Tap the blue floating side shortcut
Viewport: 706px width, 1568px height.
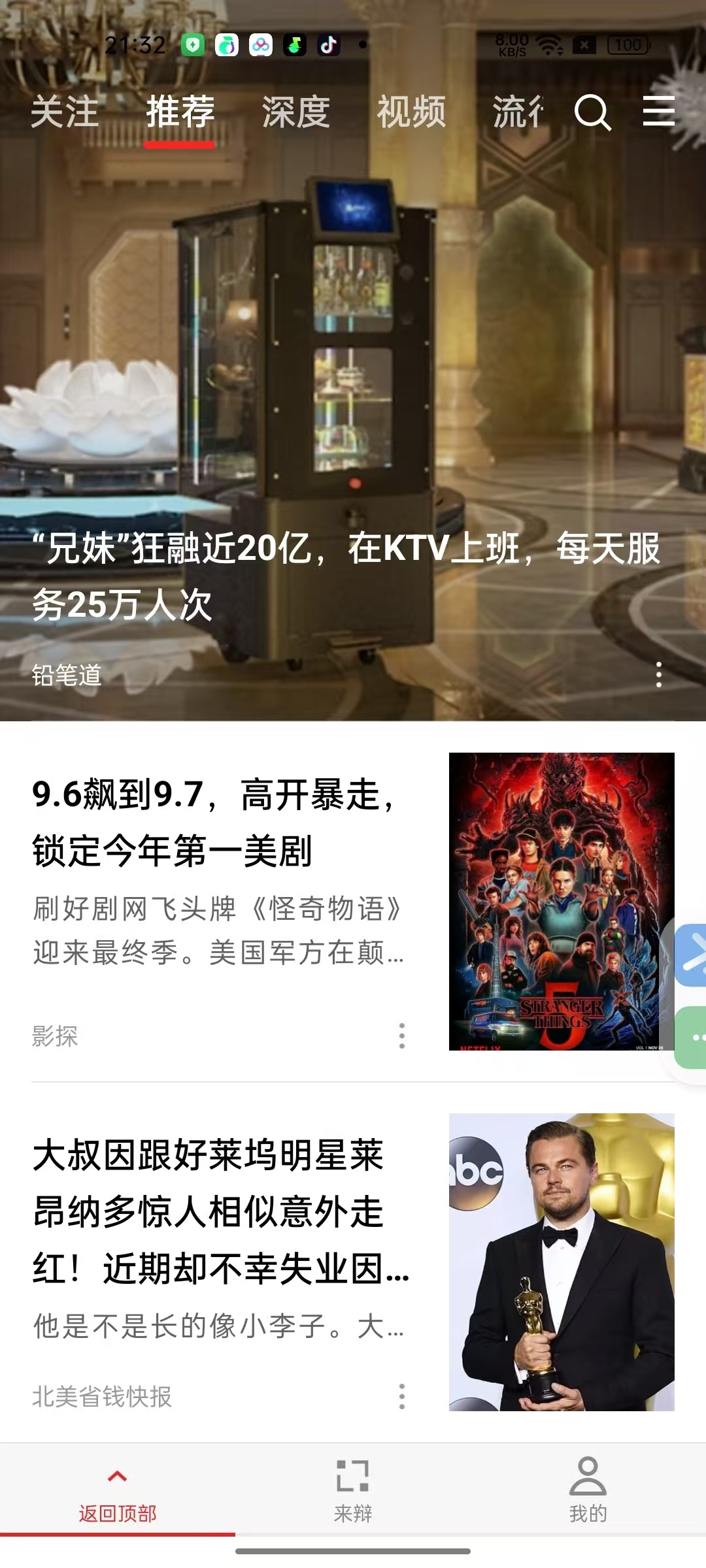click(x=692, y=955)
